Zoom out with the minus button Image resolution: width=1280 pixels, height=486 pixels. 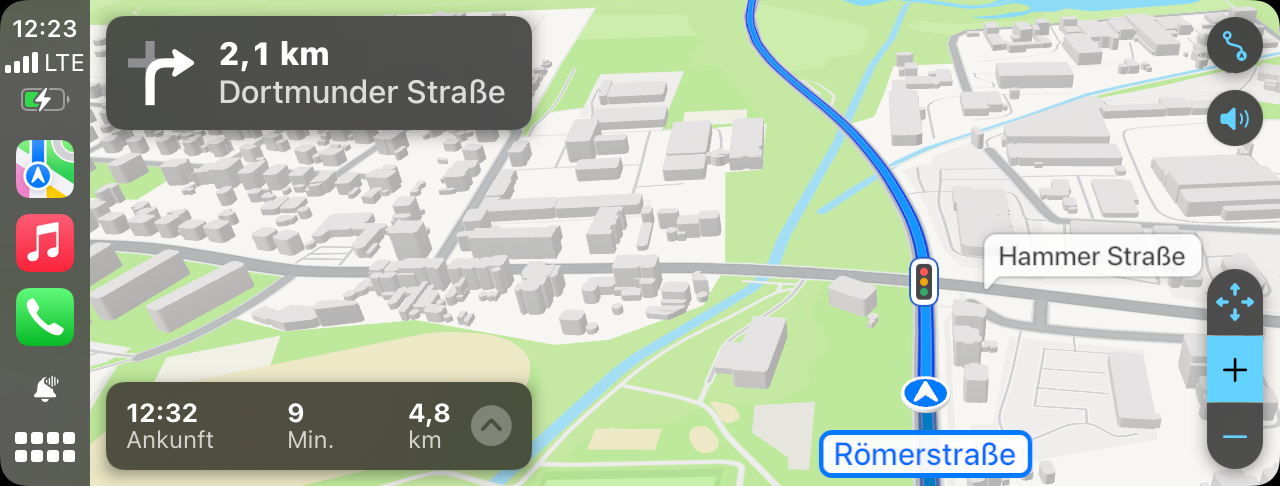(1235, 437)
